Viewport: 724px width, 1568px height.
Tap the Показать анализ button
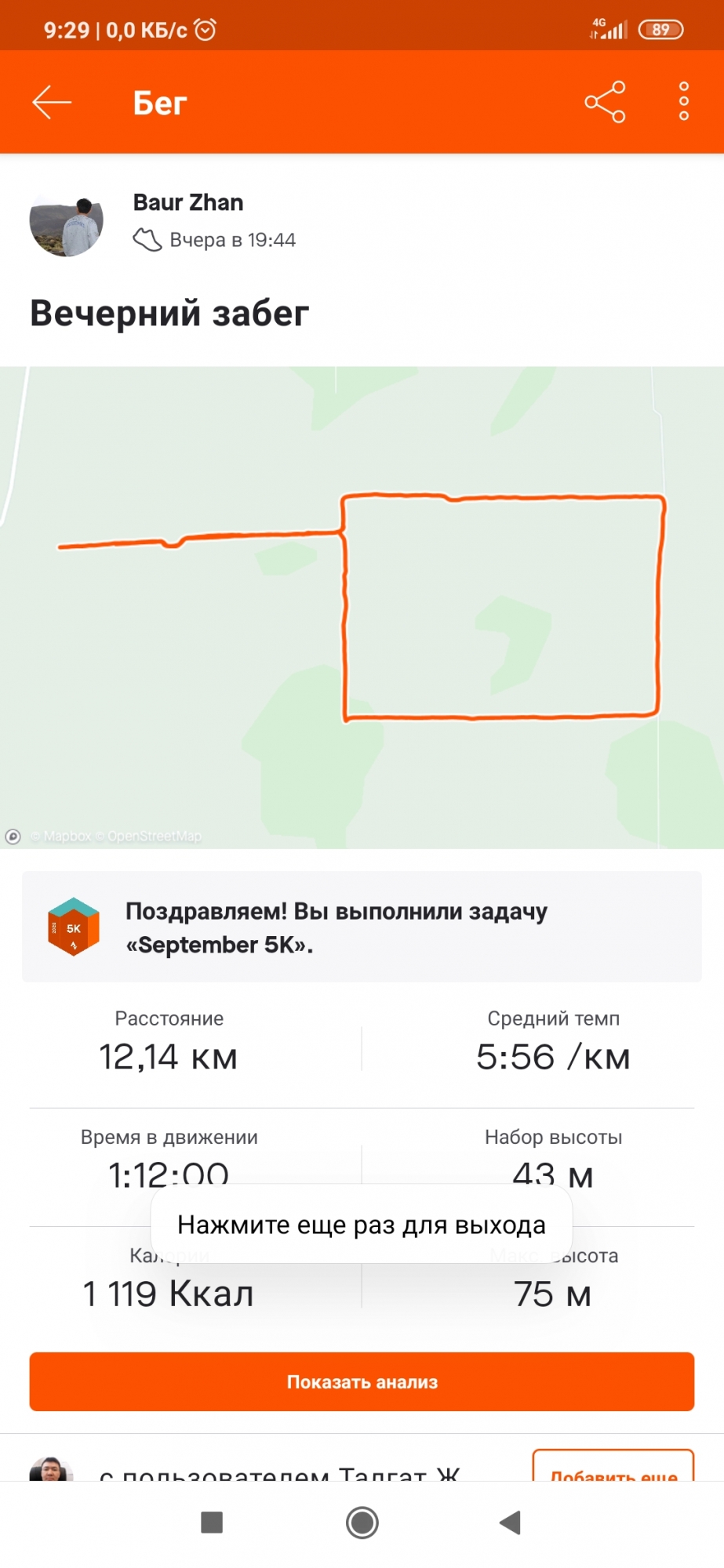362,1381
